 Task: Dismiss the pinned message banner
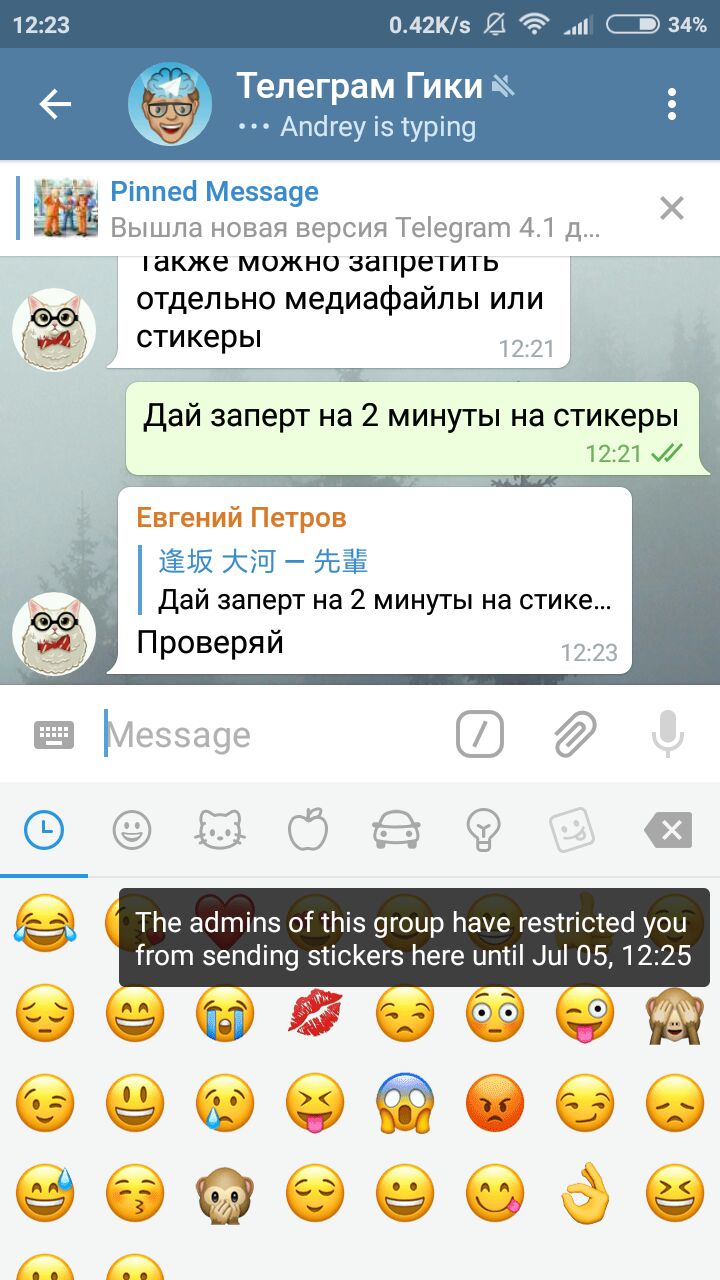point(672,208)
